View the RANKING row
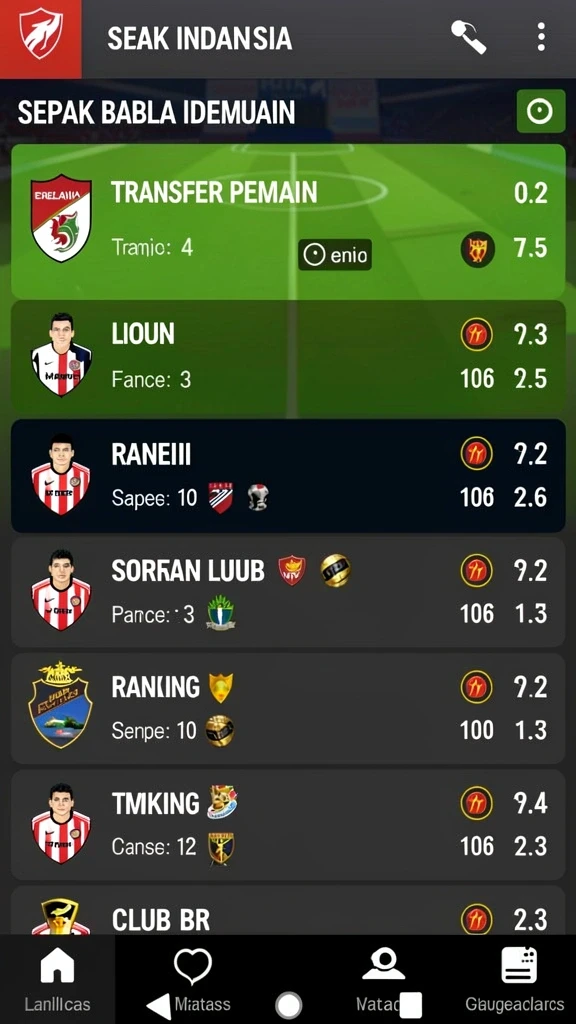Image resolution: width=576 pixels, height=1024 pixels. pos(288,709)
